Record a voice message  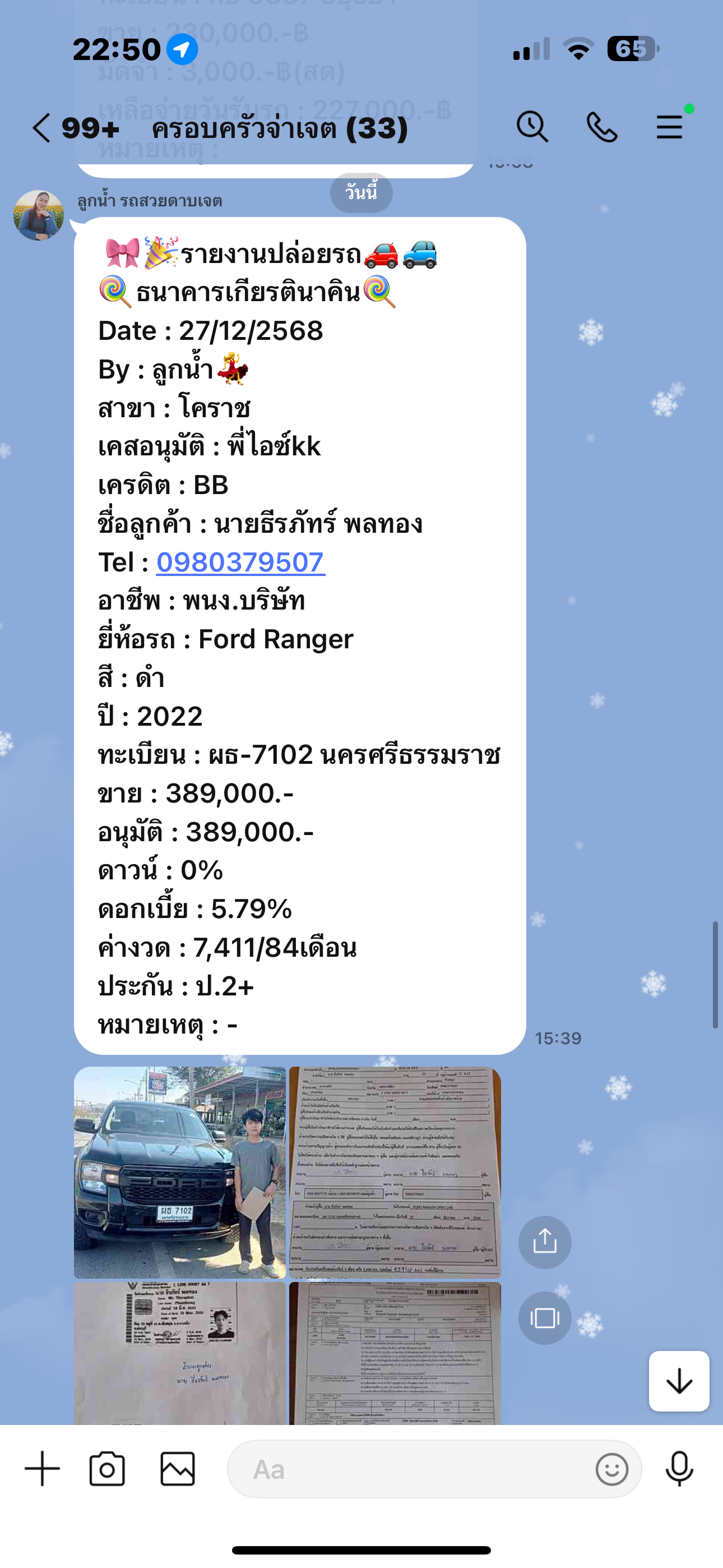(x=679, y=1469)
